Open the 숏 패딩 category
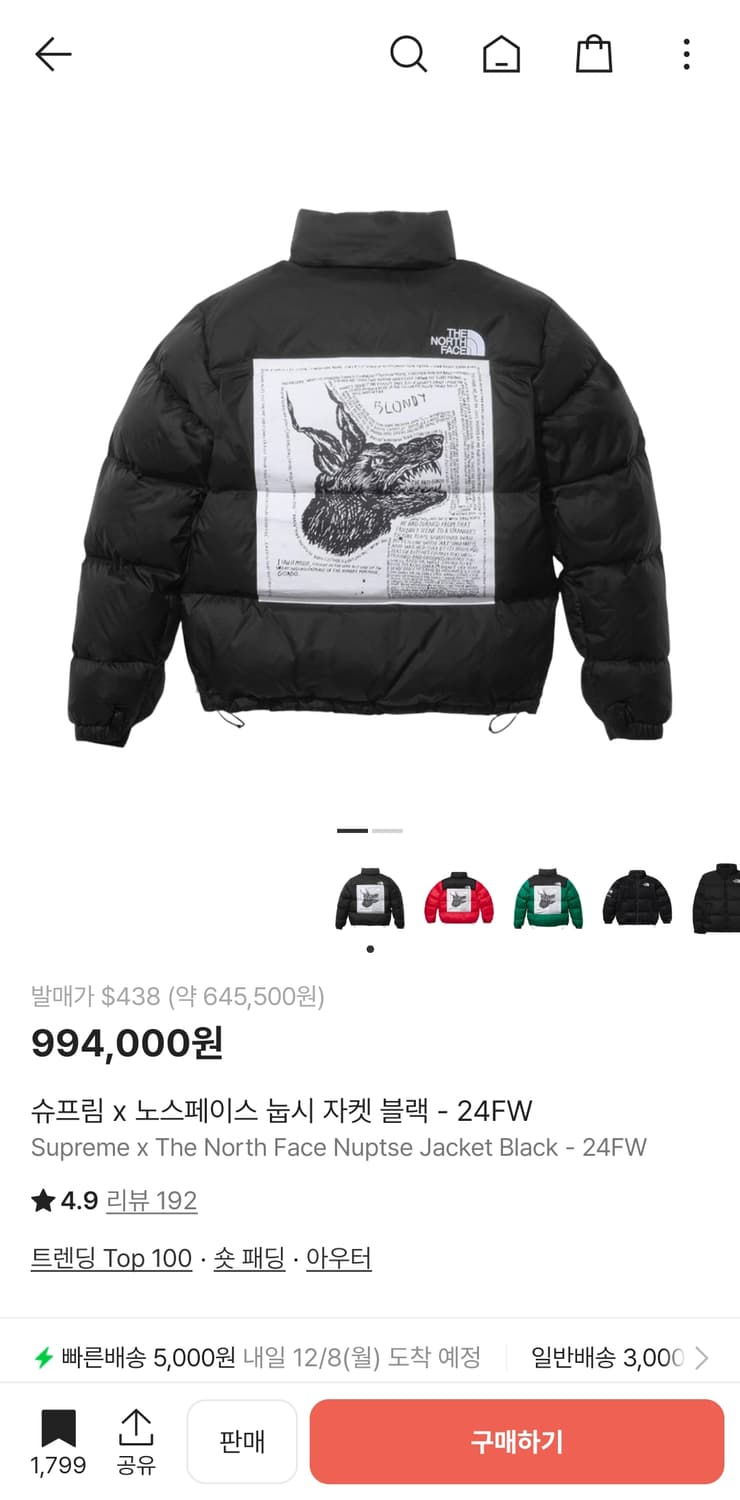 pyautogui.click(x=249, y=1258)
